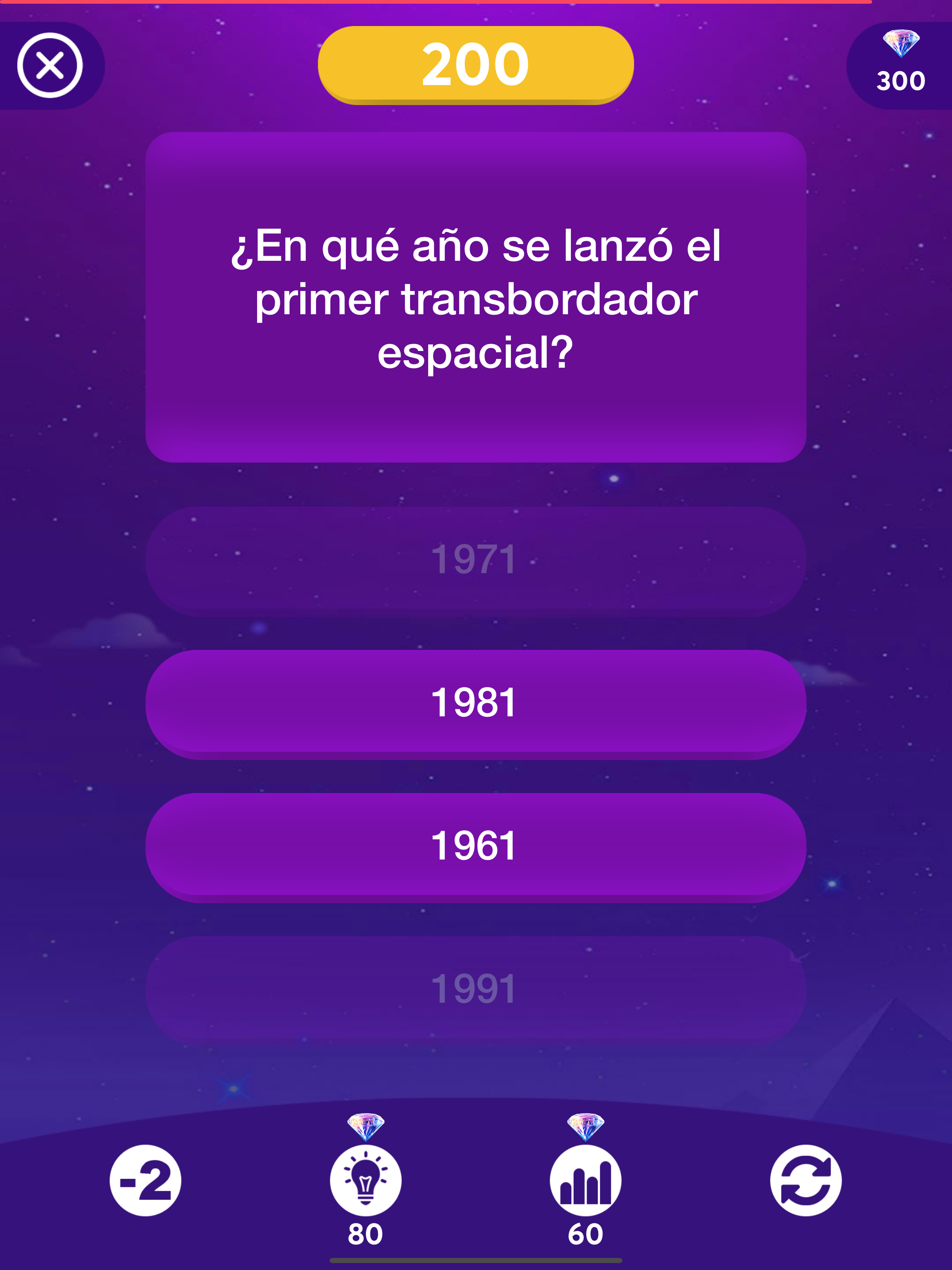The height and width of the screenshot is (1270, 952).
Task: Tap the dimmed 1991 answer option
Action: (x=476, y=987)
